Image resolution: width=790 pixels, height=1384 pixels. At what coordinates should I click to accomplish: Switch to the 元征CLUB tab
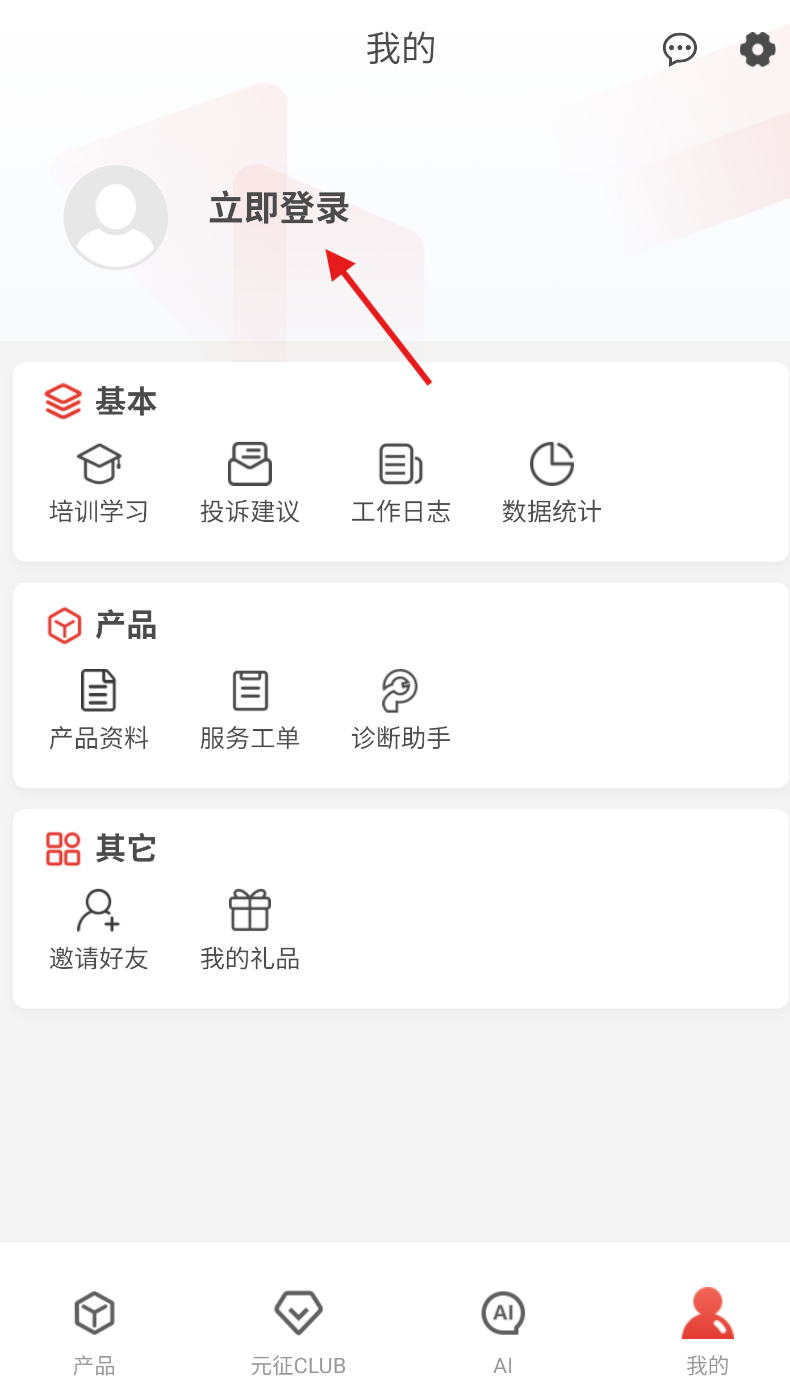[x=298, y=1330]
